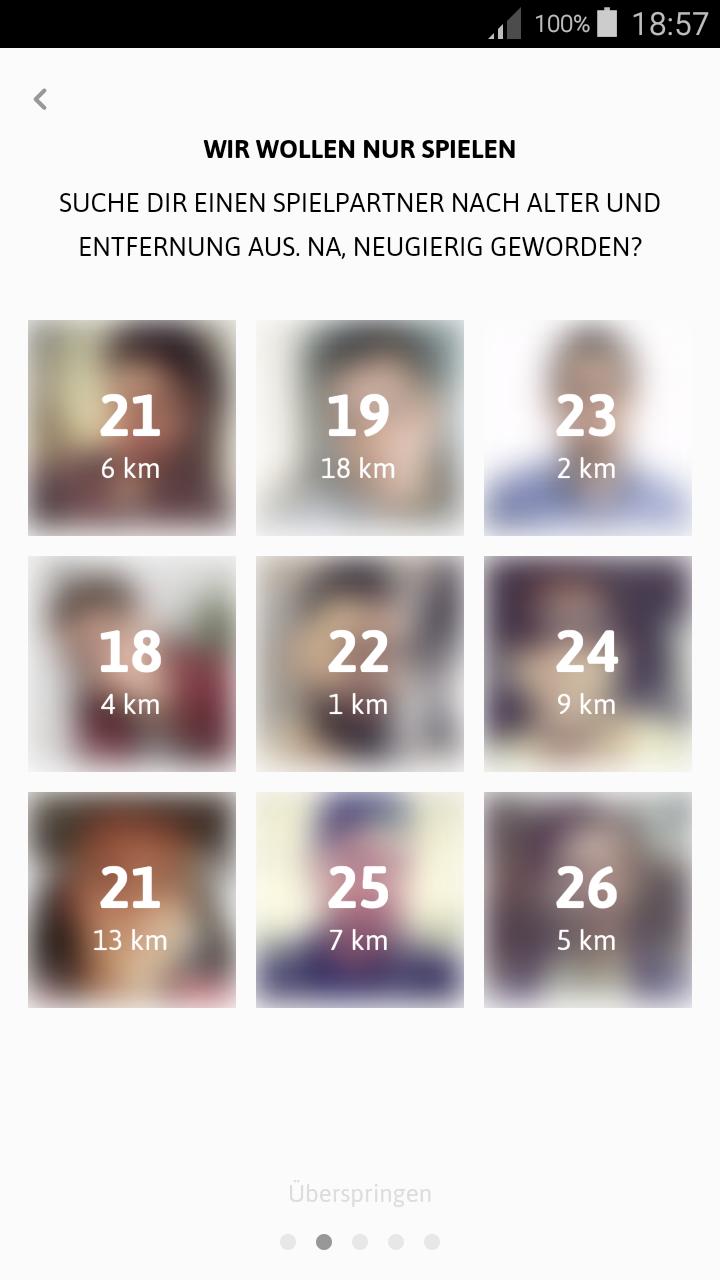Skip the intro via Überspringen
The width and height of the screenshot is (720, 1280).
360,1193
